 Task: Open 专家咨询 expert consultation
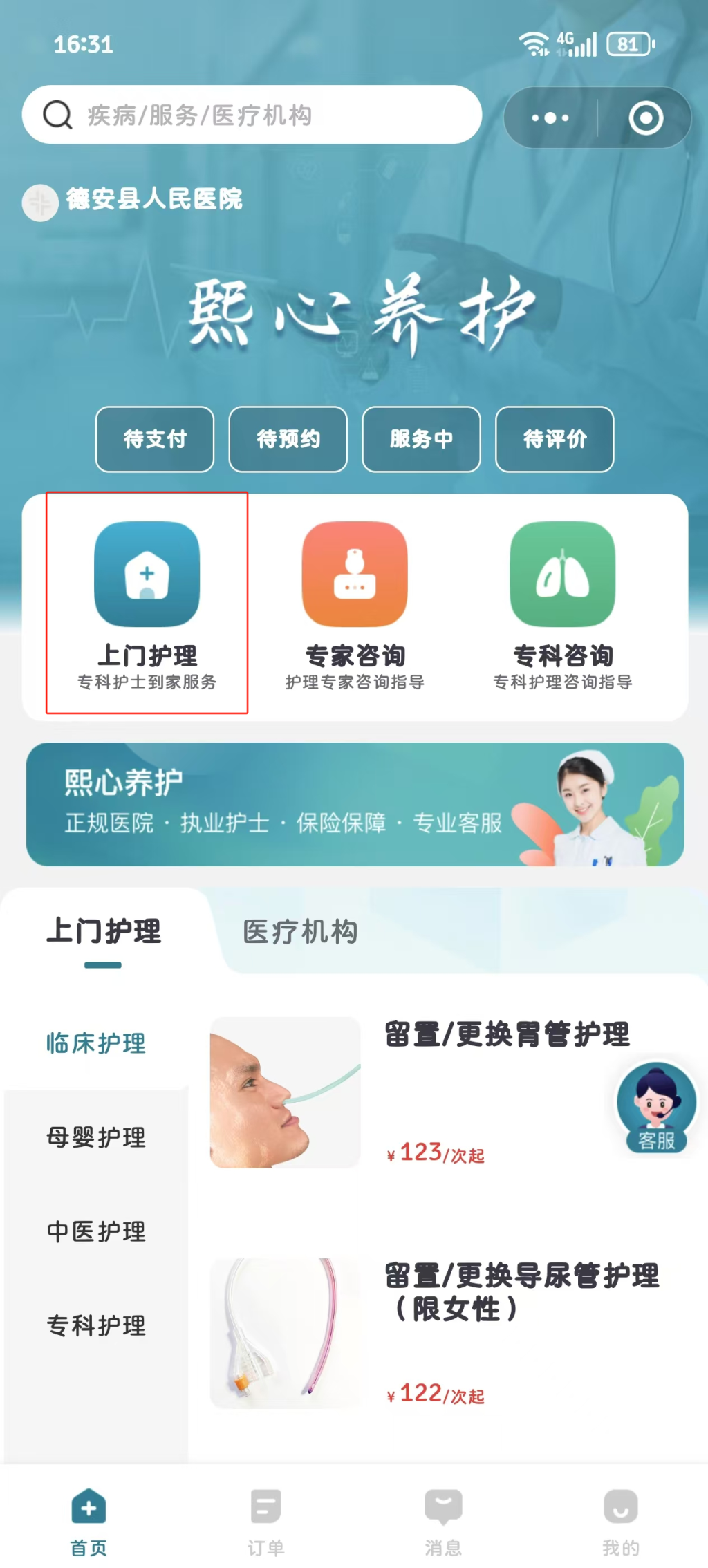coord(355,603)
